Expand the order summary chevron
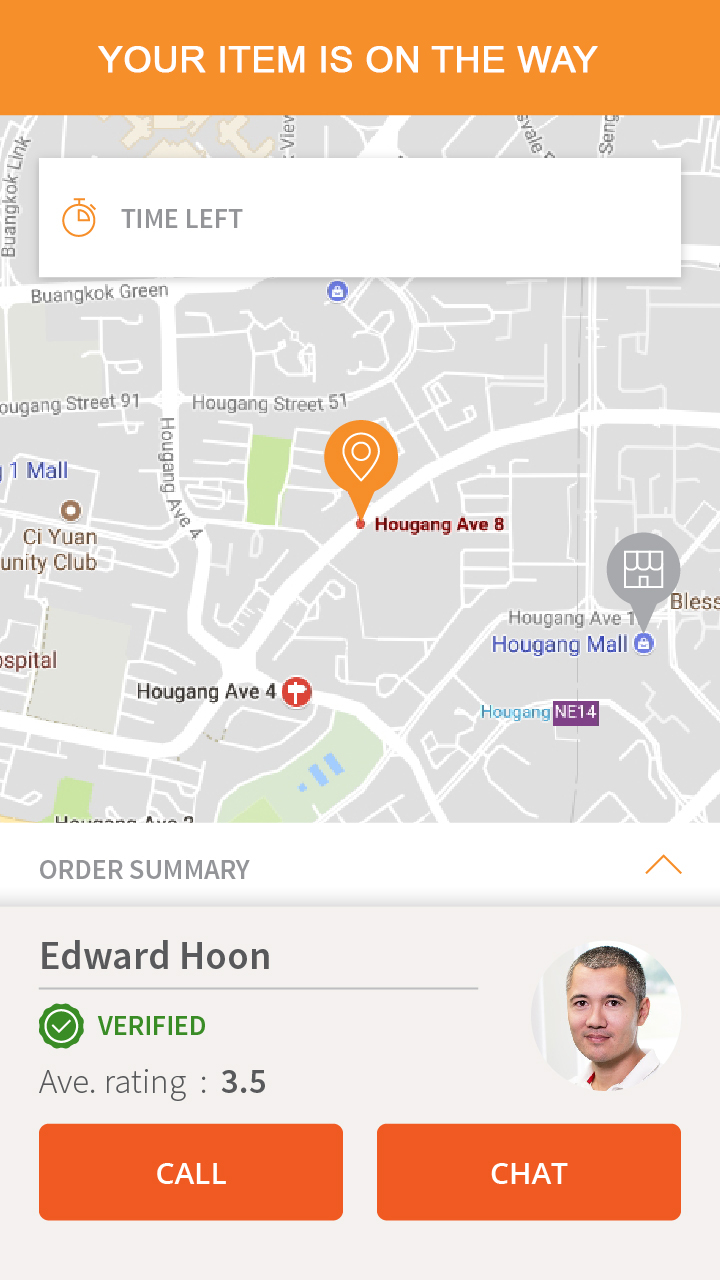The image size is (720, 1280). pos(663,865)
